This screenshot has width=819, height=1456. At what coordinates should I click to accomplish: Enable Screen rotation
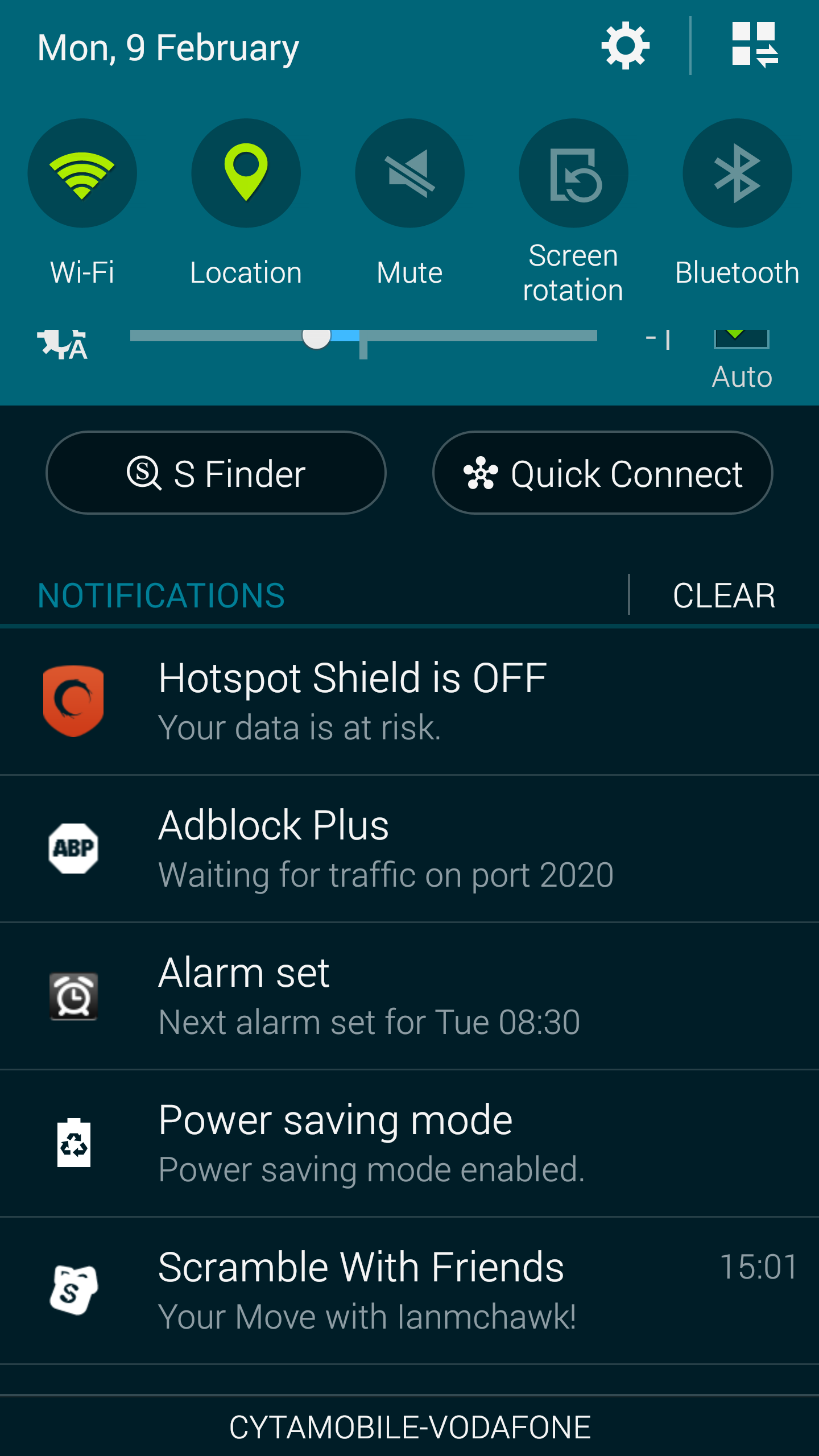(x=573, y=173)
